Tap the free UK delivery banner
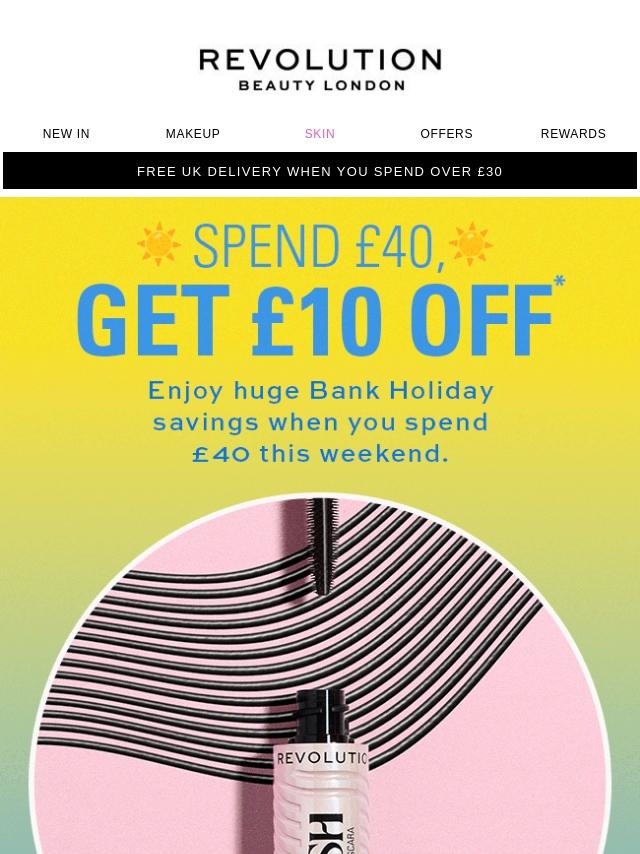 coord(320,172)
